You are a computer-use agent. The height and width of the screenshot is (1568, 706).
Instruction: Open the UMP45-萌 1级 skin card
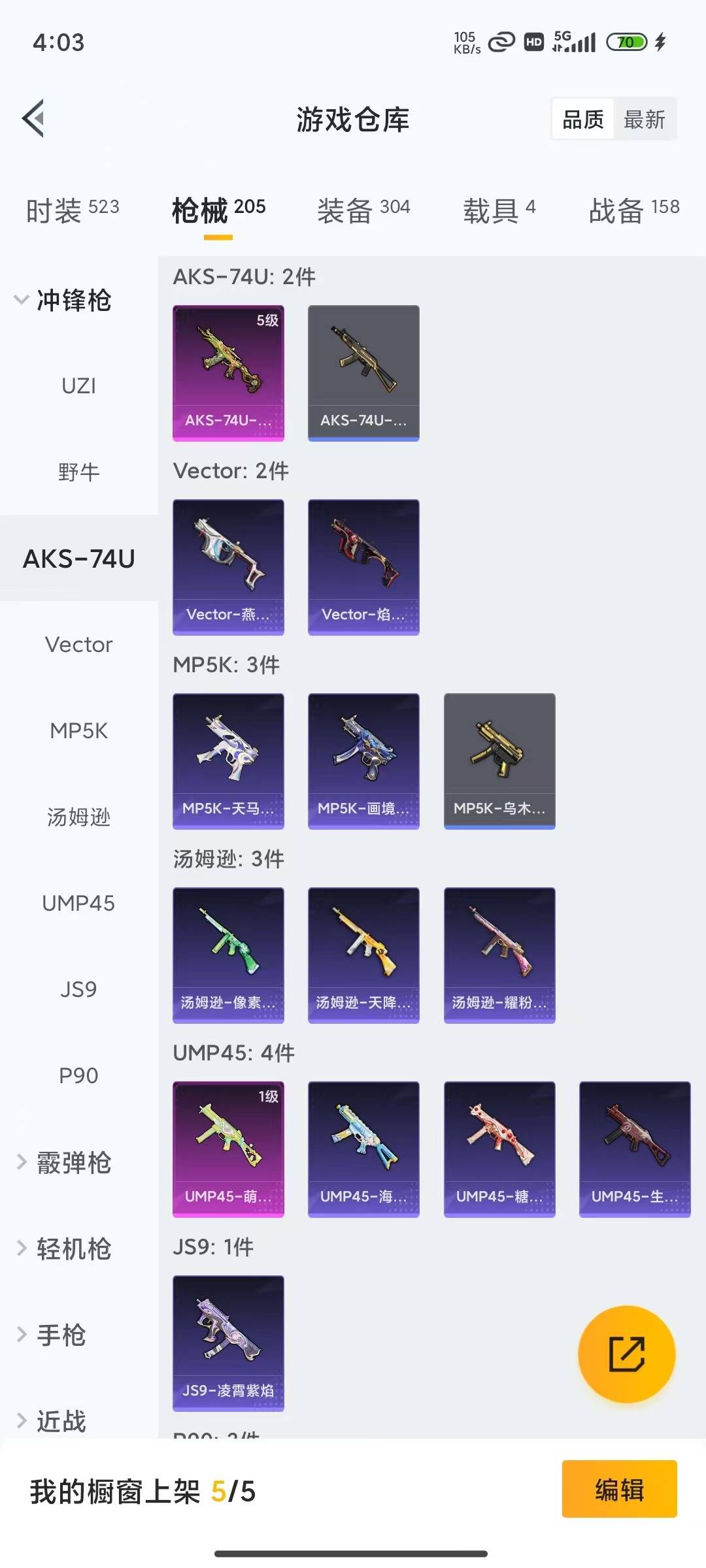click(x=228, y=1149)
